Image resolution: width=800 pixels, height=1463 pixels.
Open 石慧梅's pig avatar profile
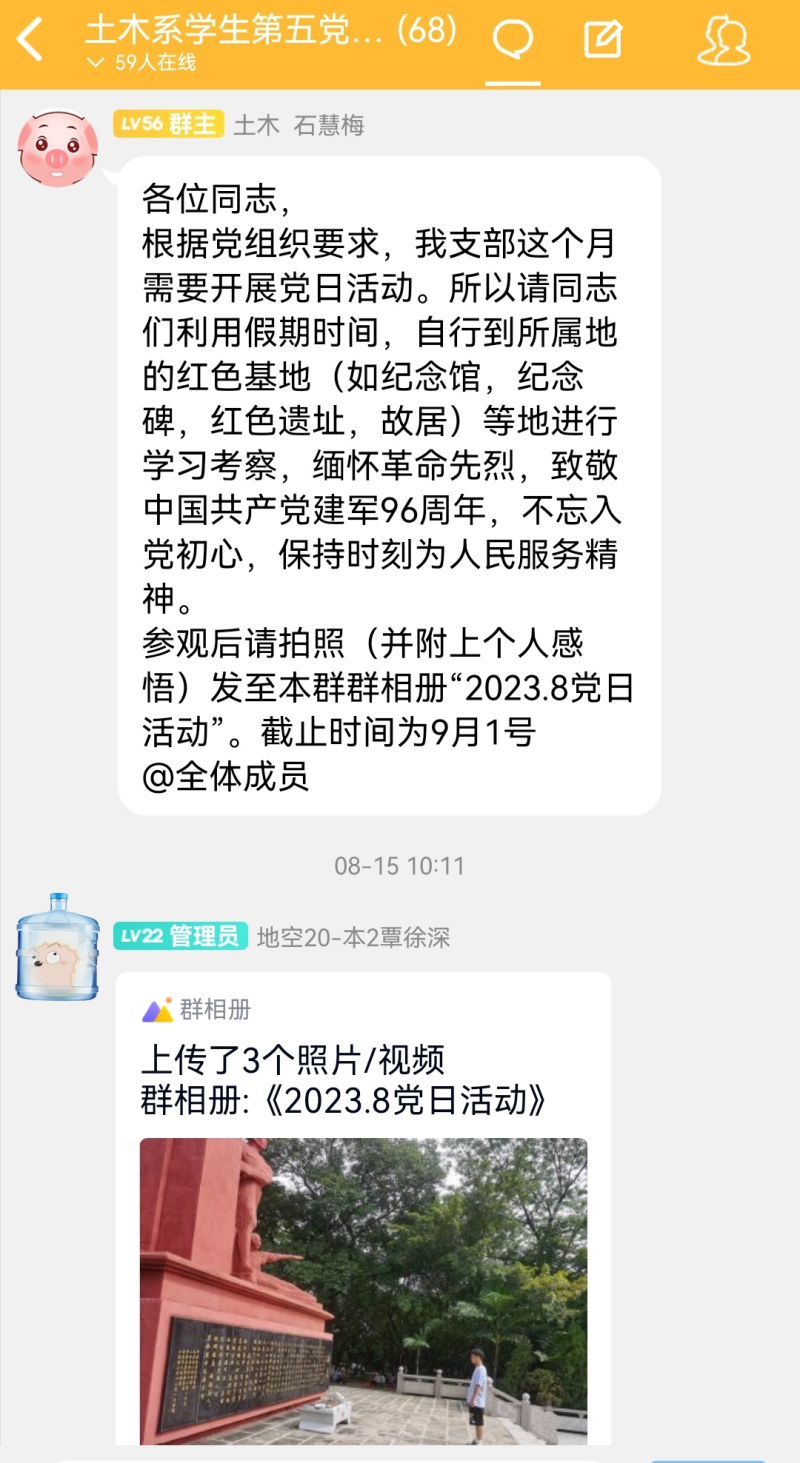58,149
